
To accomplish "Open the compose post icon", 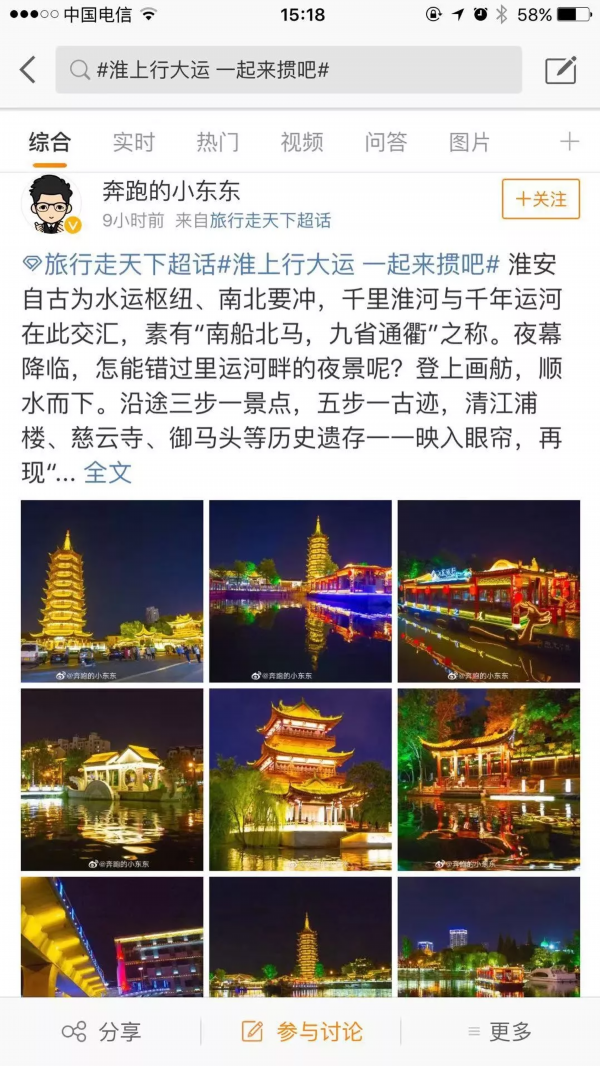I will (560, 70).
